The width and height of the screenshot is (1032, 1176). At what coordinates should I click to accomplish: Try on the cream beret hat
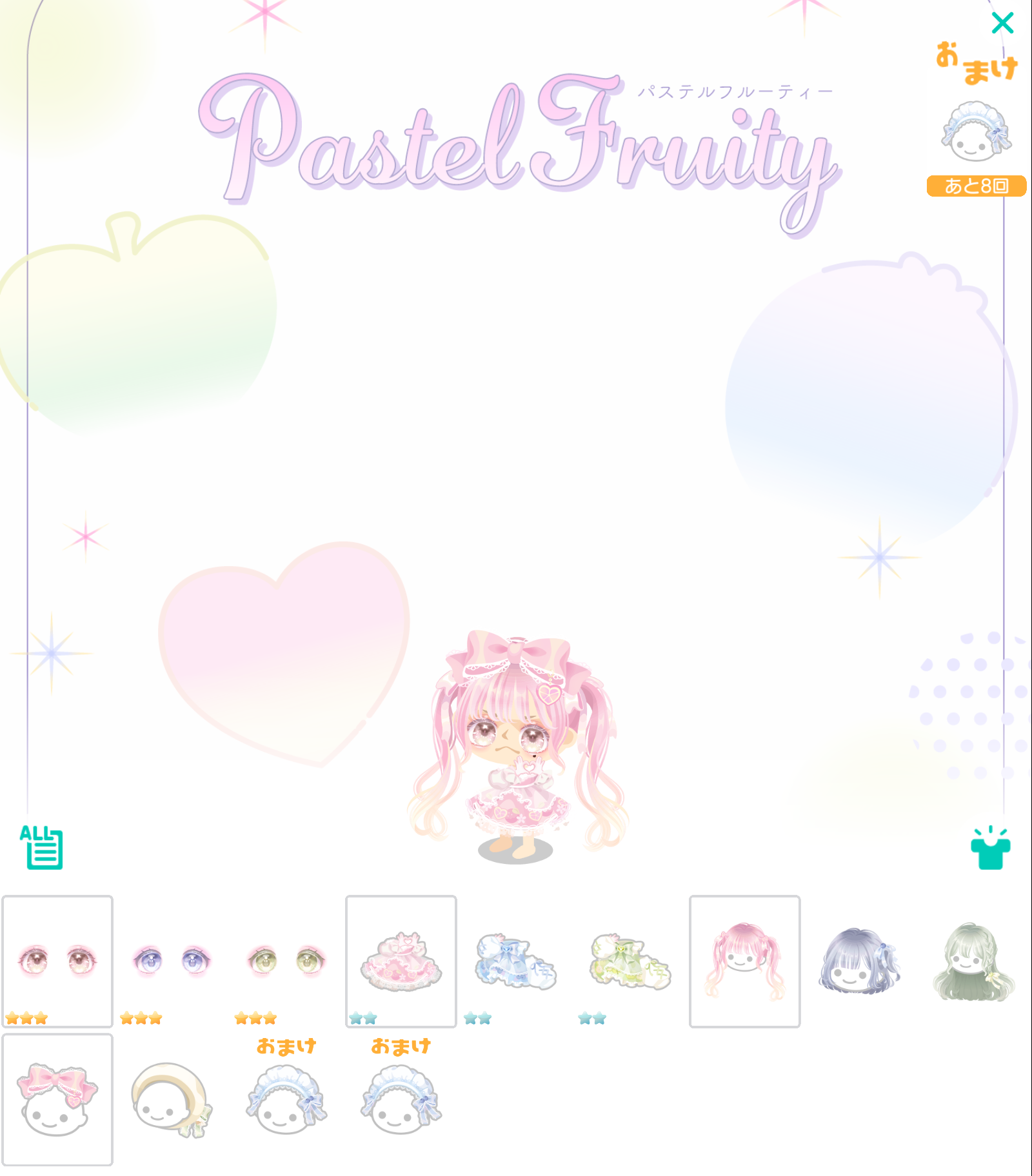pyautogui.click(x=172, y=1099)
